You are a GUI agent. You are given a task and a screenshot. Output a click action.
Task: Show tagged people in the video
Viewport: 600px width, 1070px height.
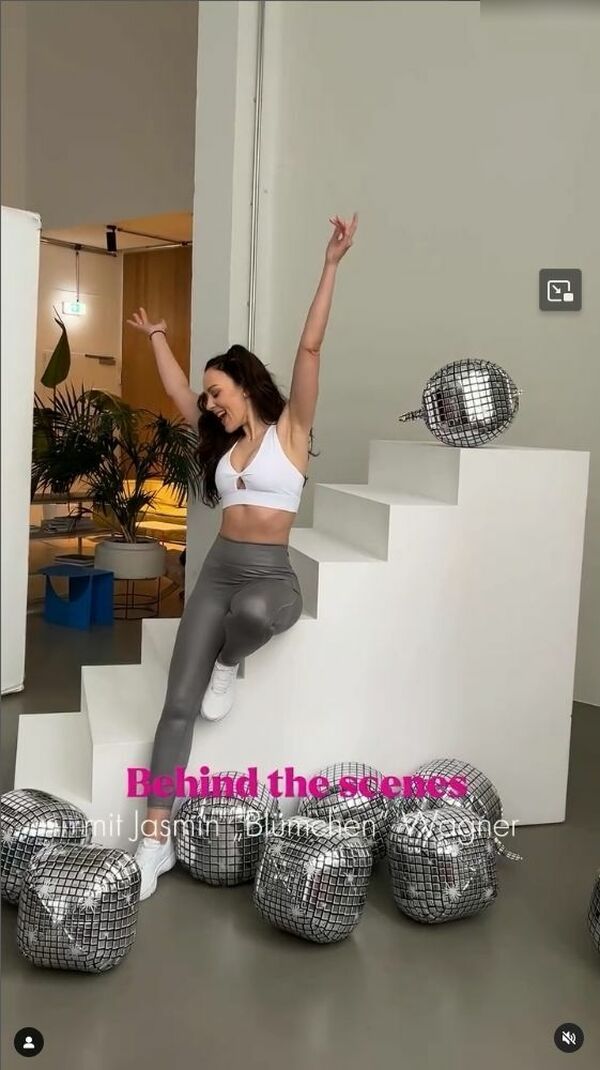29,1042
